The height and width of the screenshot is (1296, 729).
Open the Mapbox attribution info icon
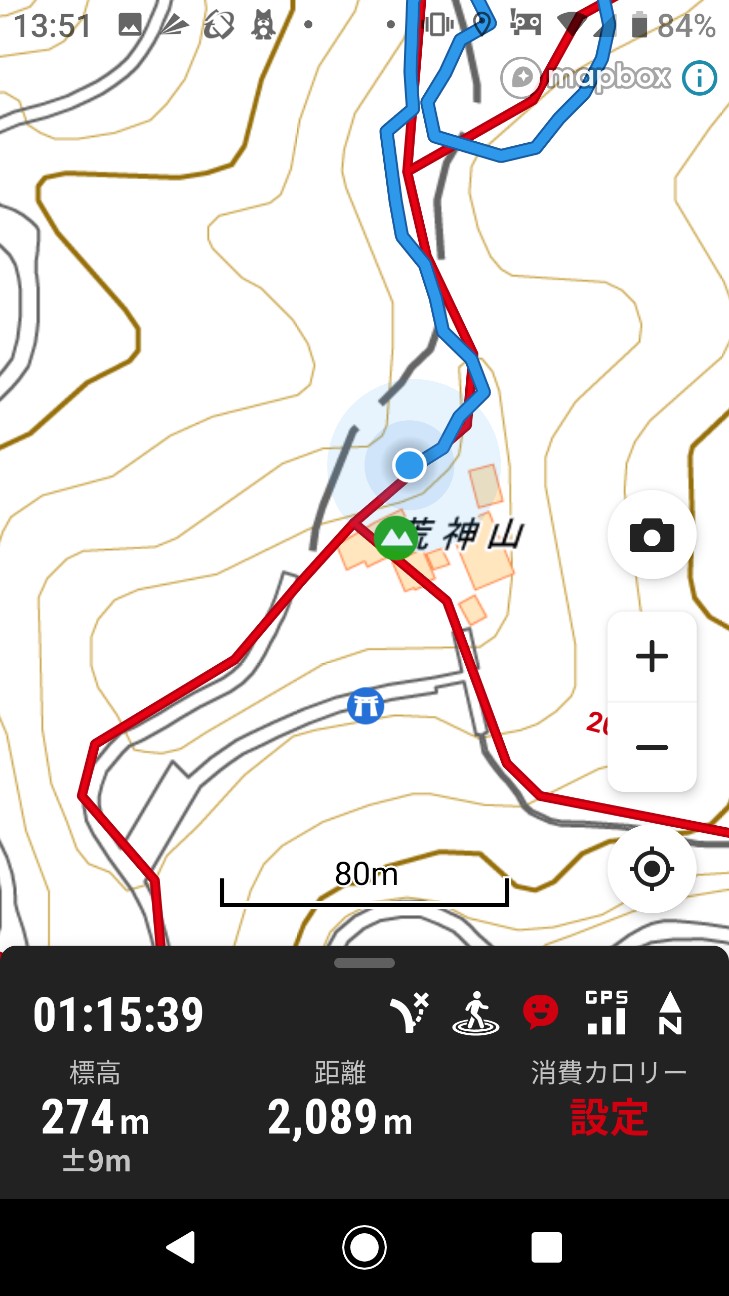(700, 77)
